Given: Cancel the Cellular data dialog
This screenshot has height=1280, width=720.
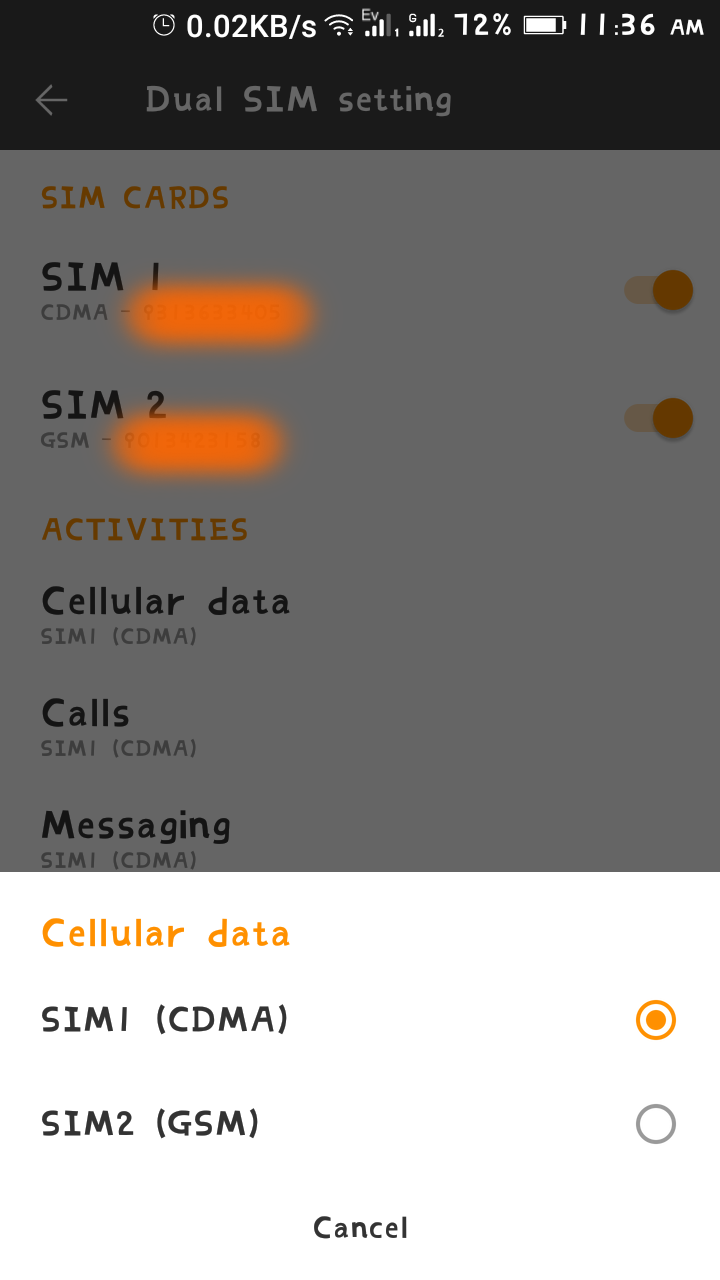Looking at the screenshot, I should click(360, 1228).
